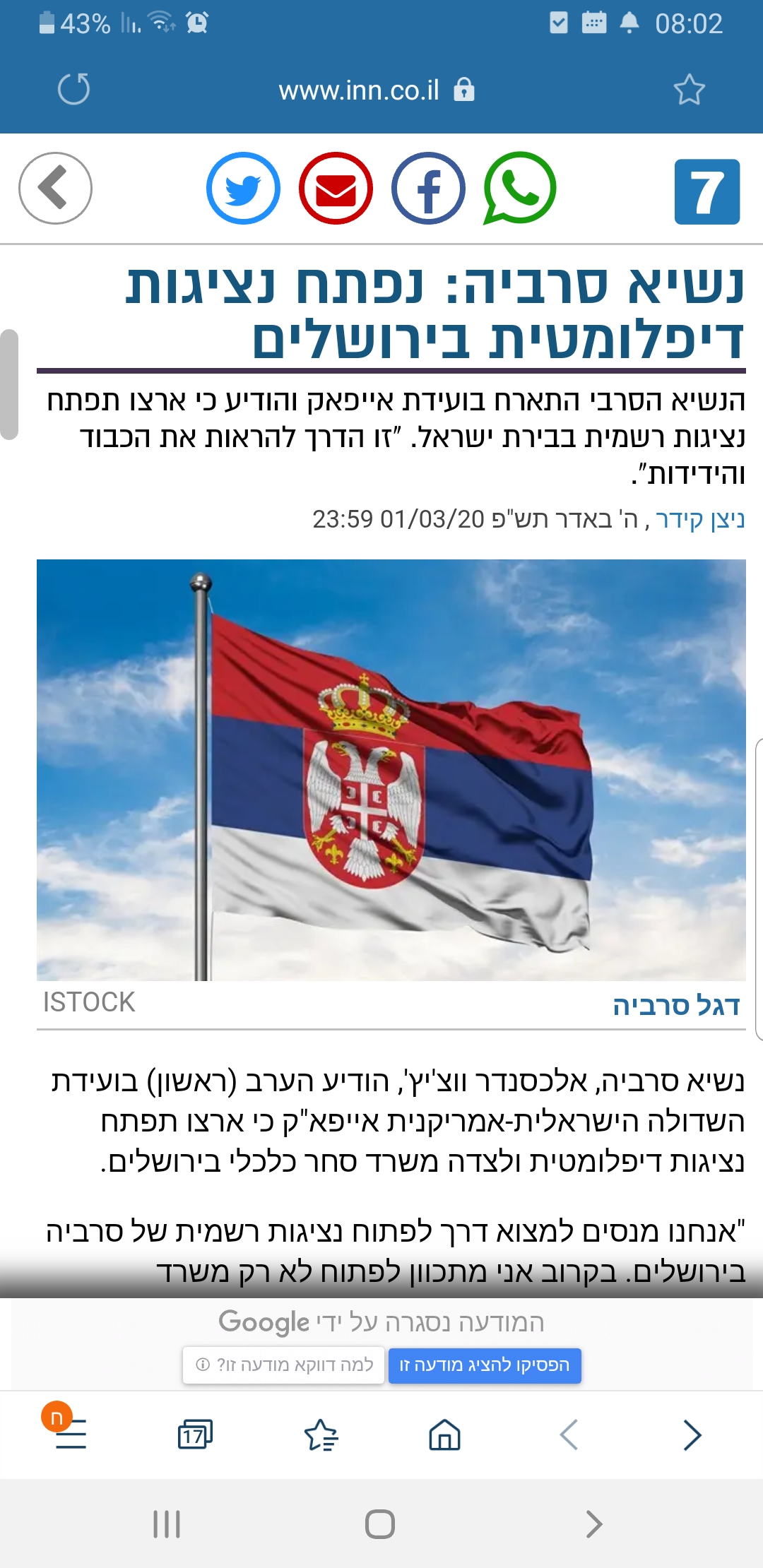This screenshot has width=763, height=1568.
Task: Share the article on Twitter
Action: pos(243,189)
